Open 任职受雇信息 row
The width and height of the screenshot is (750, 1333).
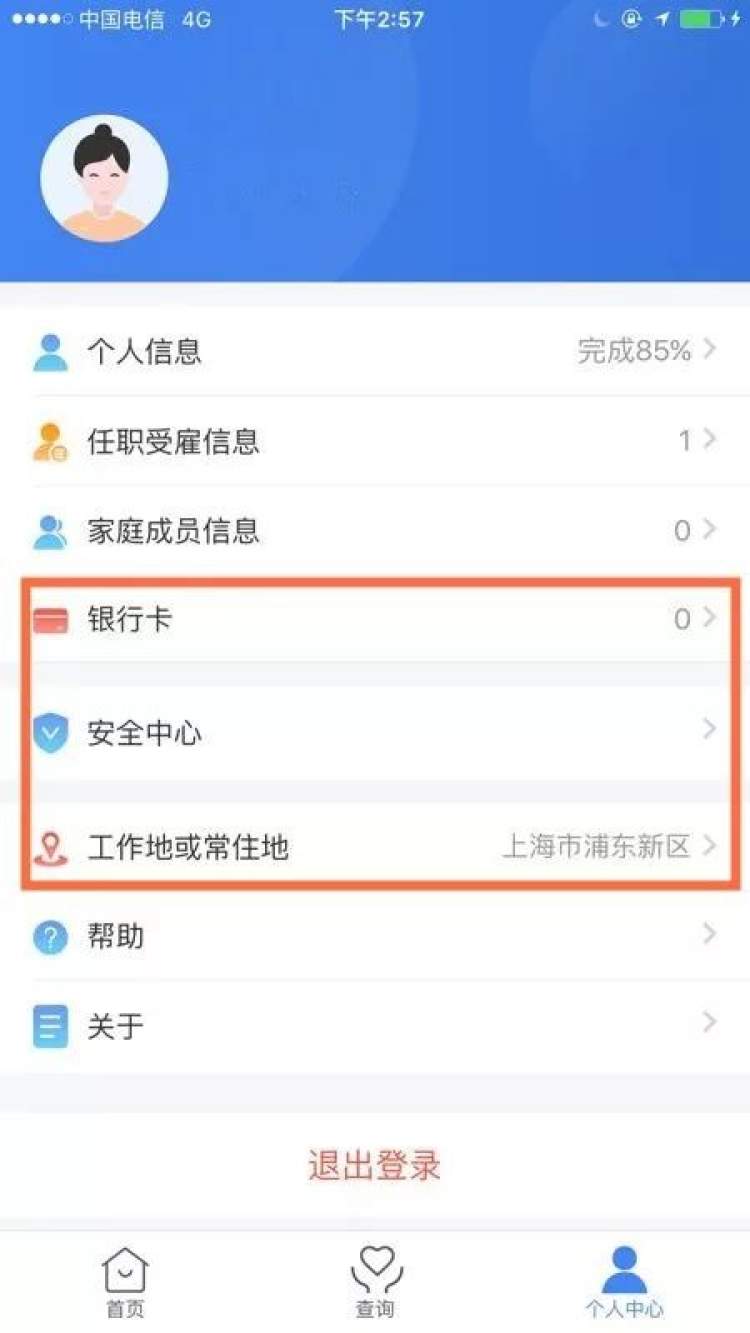click(375, 440)
